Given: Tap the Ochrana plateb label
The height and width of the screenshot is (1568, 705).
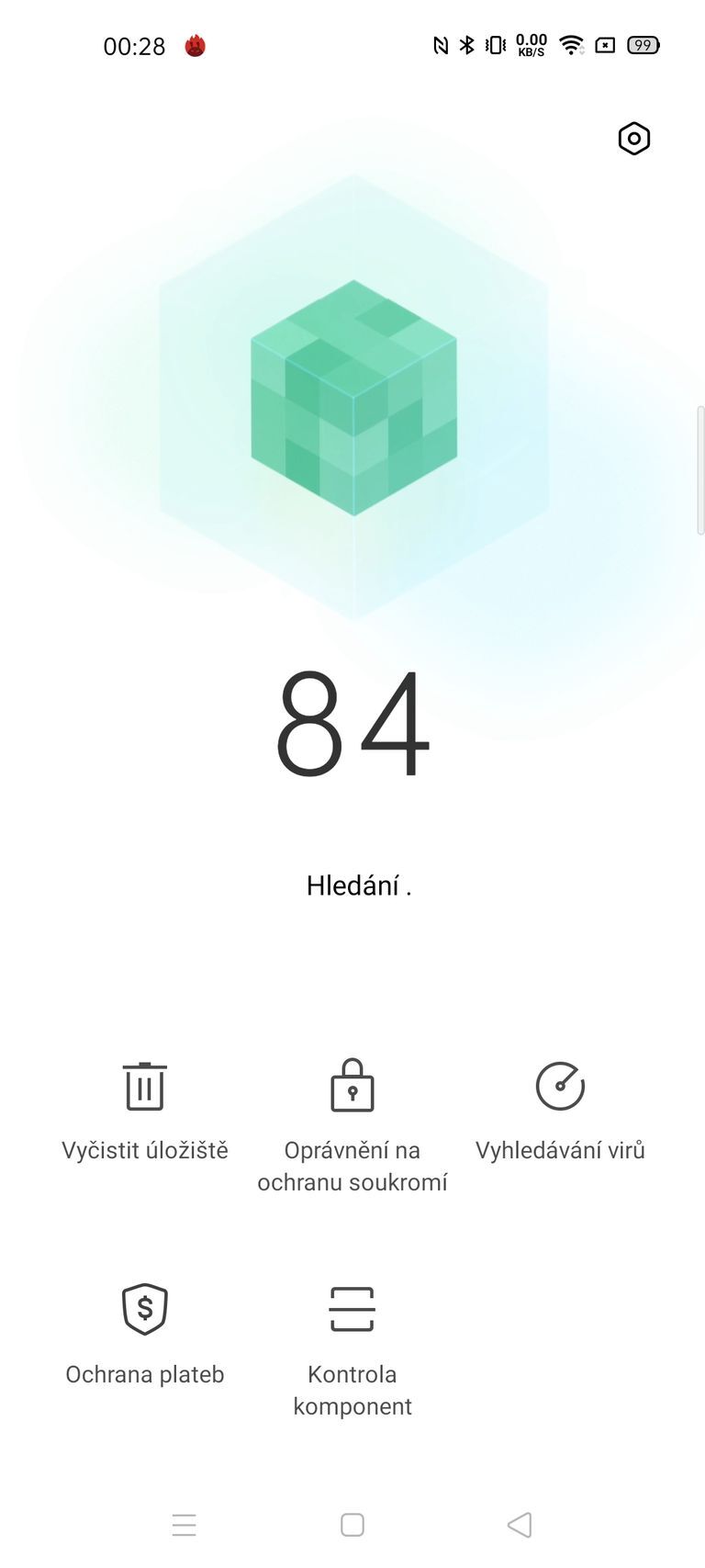Looking at the screenshot, I should click(143, 1375).
